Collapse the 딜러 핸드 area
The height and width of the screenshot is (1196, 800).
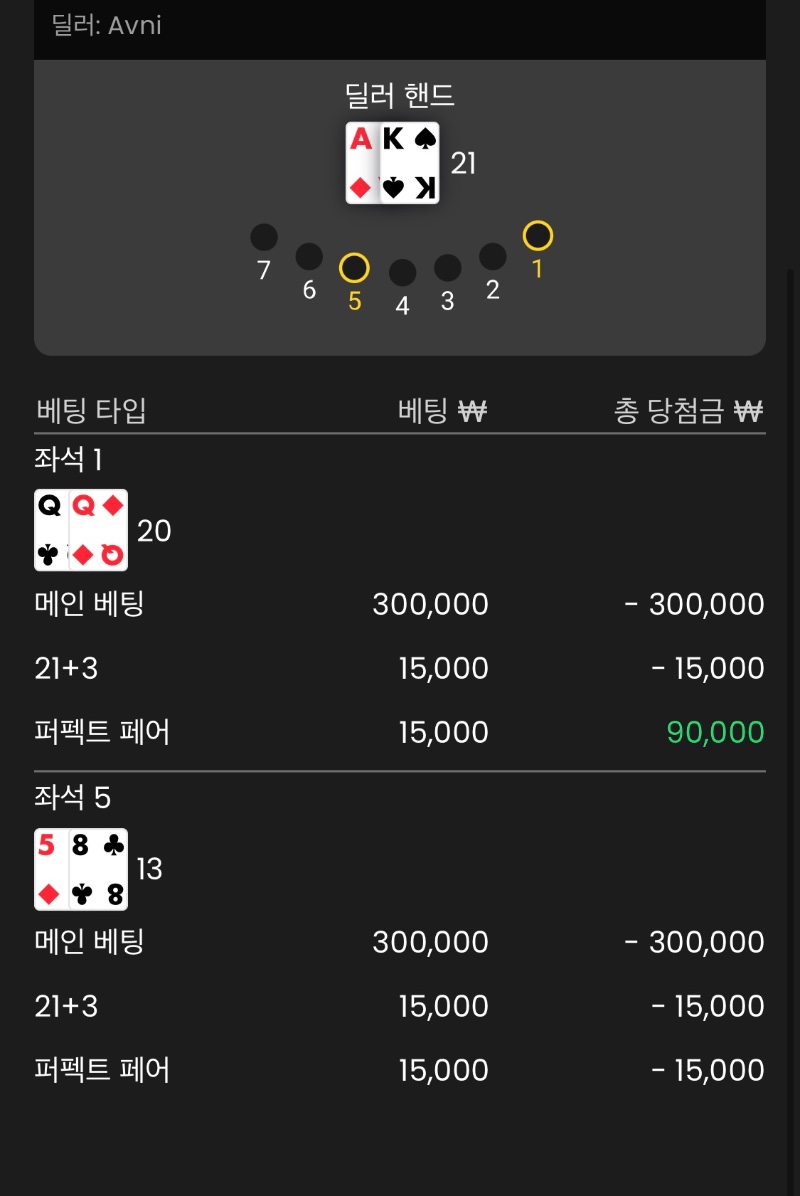(398, 95)
